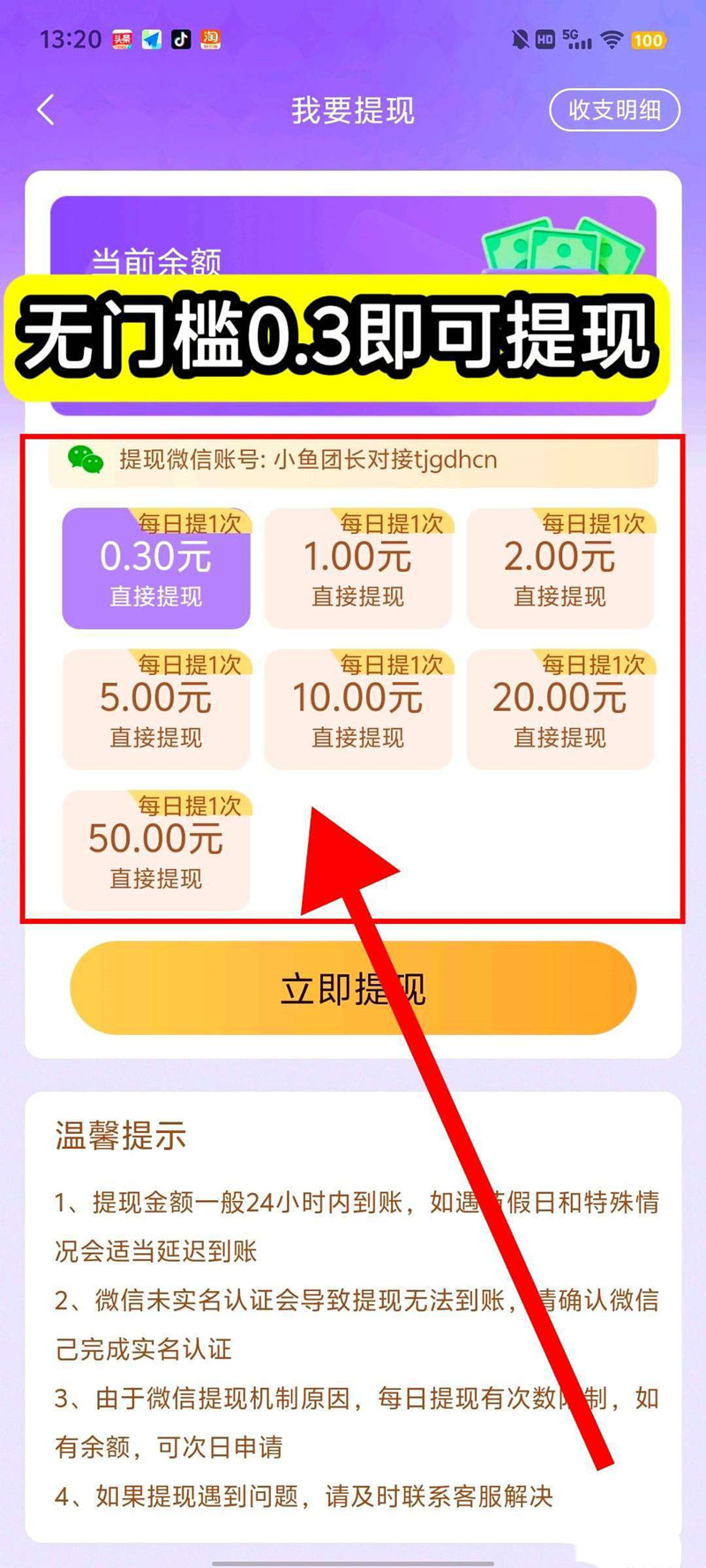The width and height of the screenshot is (706, 1568).
Task: Choose the 1.00元 withdrawal option
Action: pyautogui.click(x=357, y=569)
